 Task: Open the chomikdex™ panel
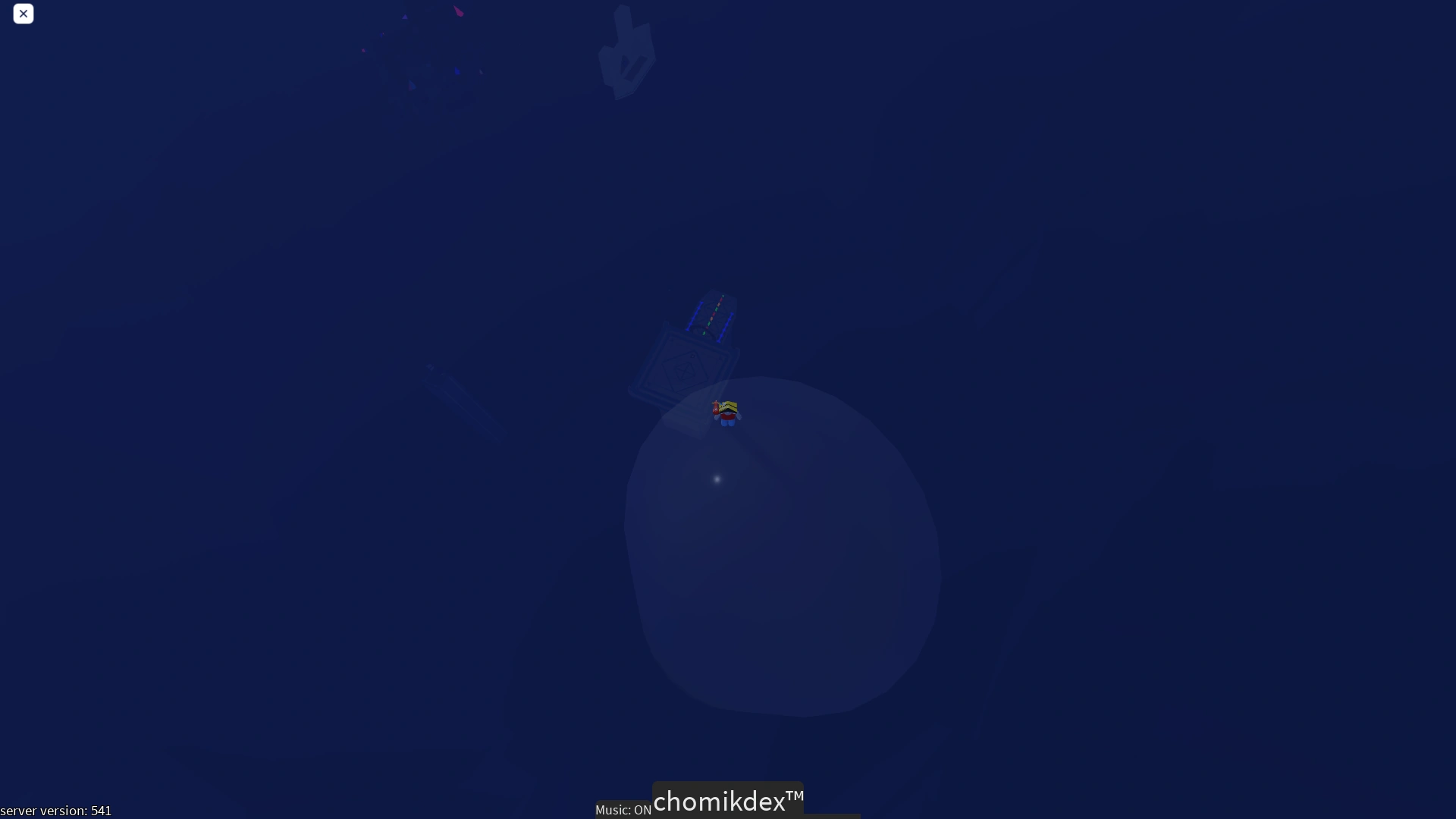click(x=727, y=800)
